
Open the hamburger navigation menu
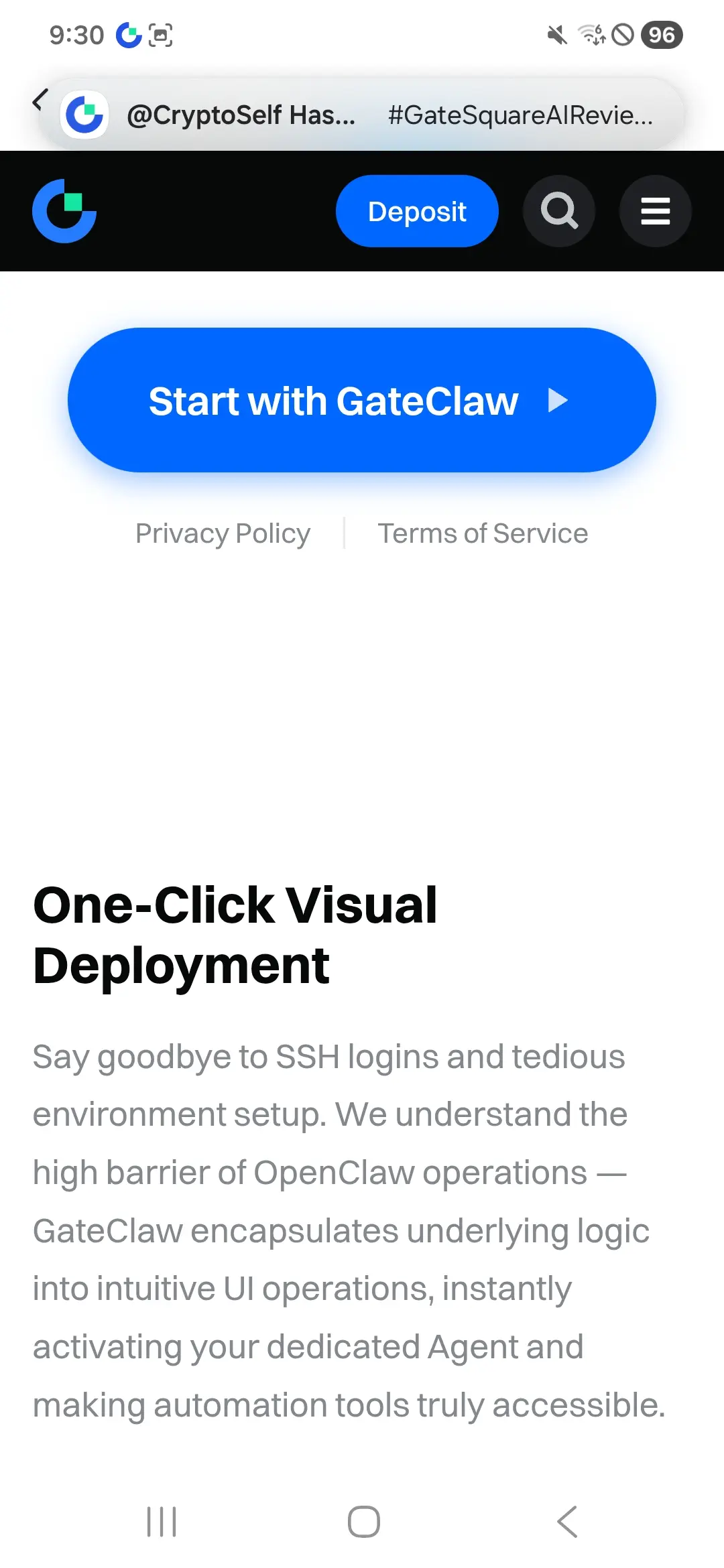point(654,211)
